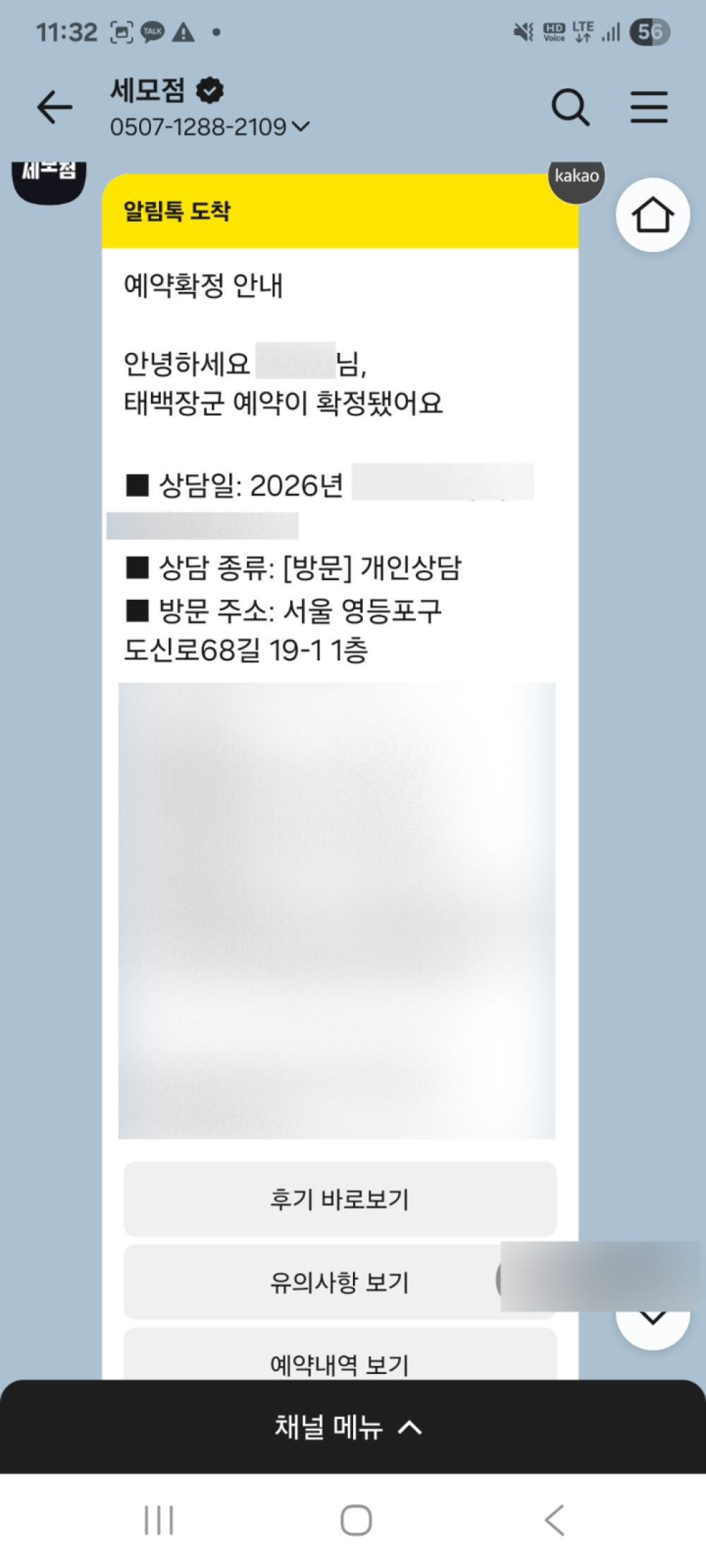The height and width of the screenshot is (1568, 706).
Task: View 예약내역 보기
Action: coord(340,1363)
